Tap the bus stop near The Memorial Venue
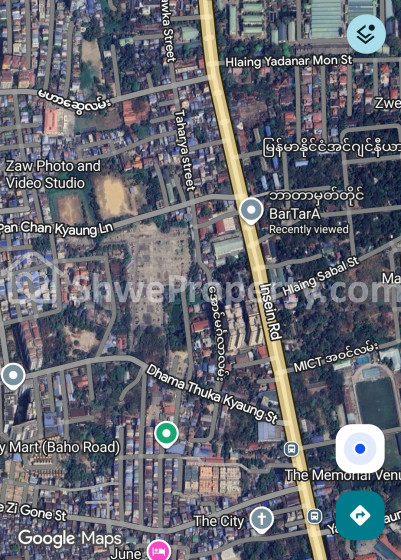The height and width of the screenshot is (560, 401). coord(291,449)
